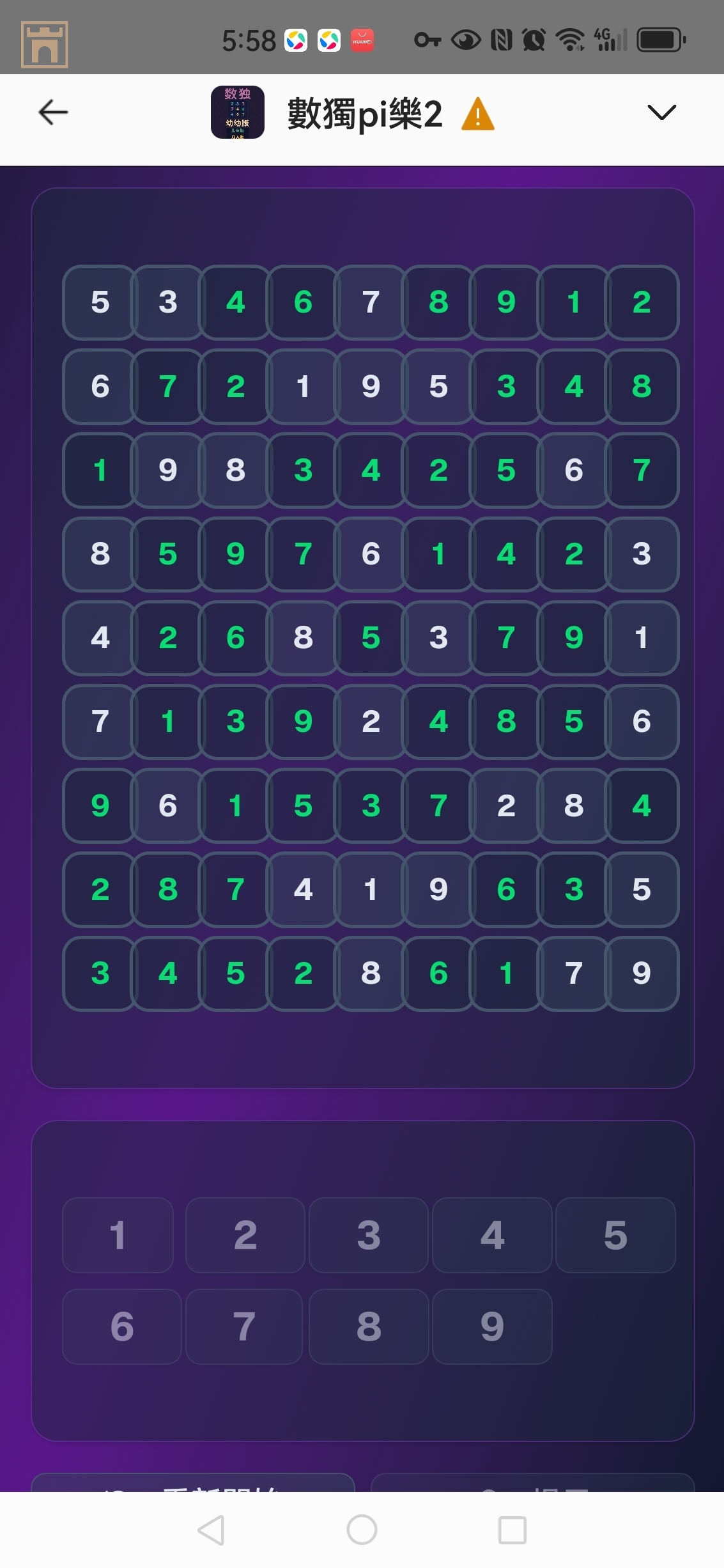Pick number 9 on the number pad
Image resolution: width=724 pixels, height=1568 pixels.
click(x=492, y=1326)
